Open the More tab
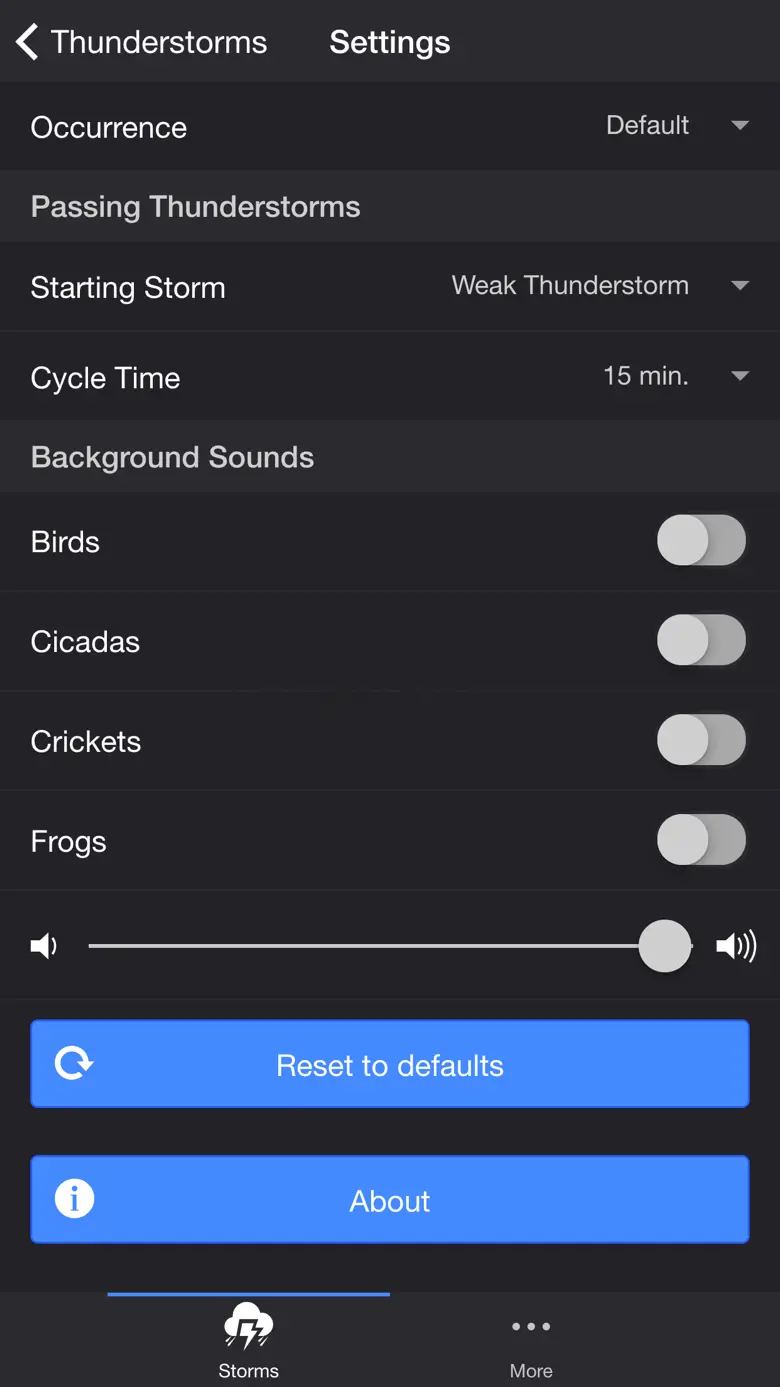The width and height of the screenshot is (780, 1387). point(531,1341)
